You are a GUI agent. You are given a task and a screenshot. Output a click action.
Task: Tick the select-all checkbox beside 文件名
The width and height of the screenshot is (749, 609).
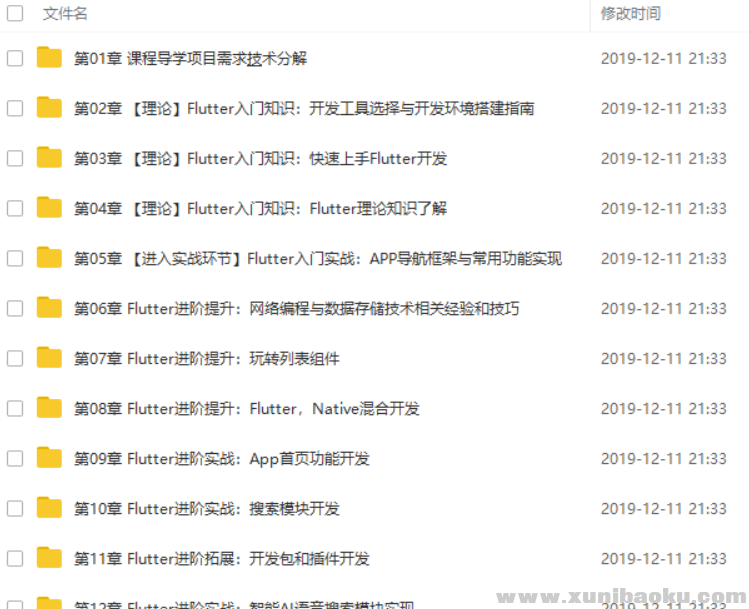coord(15,14)
